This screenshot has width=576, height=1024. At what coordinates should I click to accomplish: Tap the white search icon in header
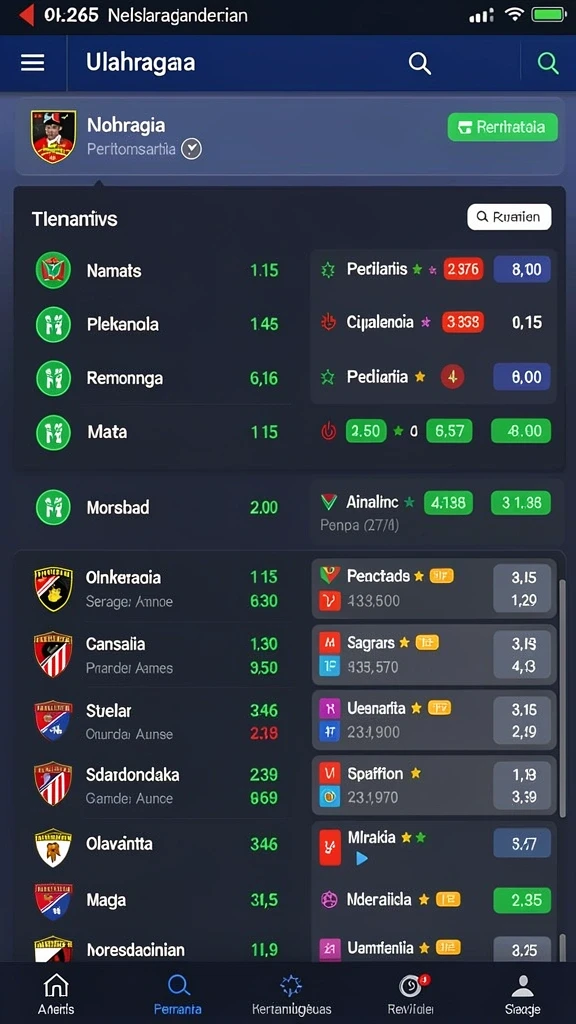pos(419,63)
